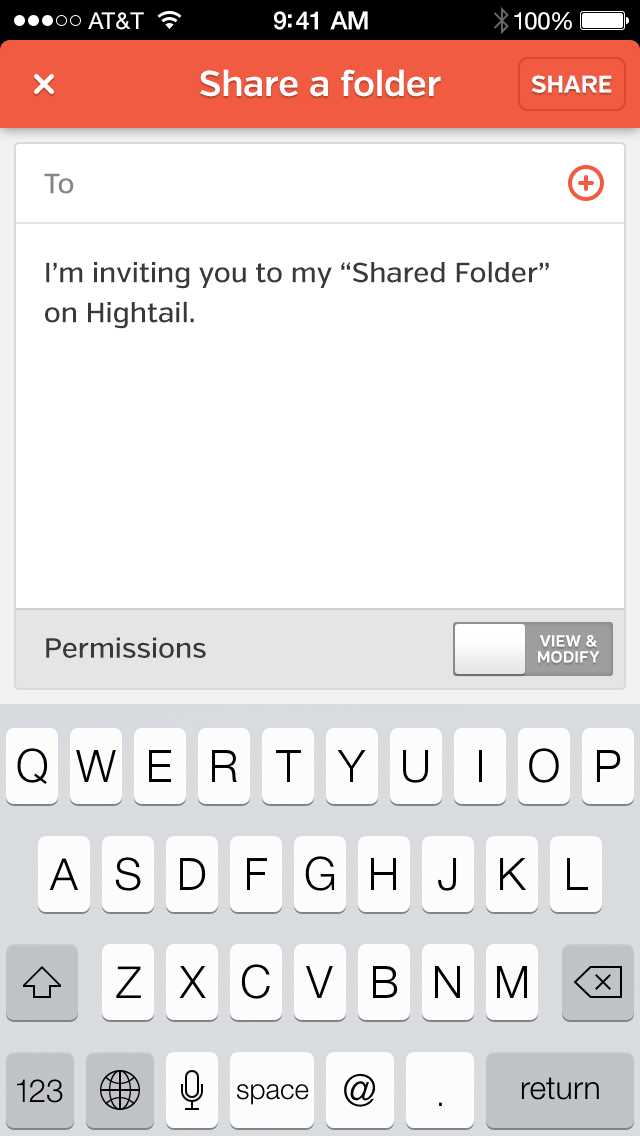Edit the invitation message text

tap(320, 400)
